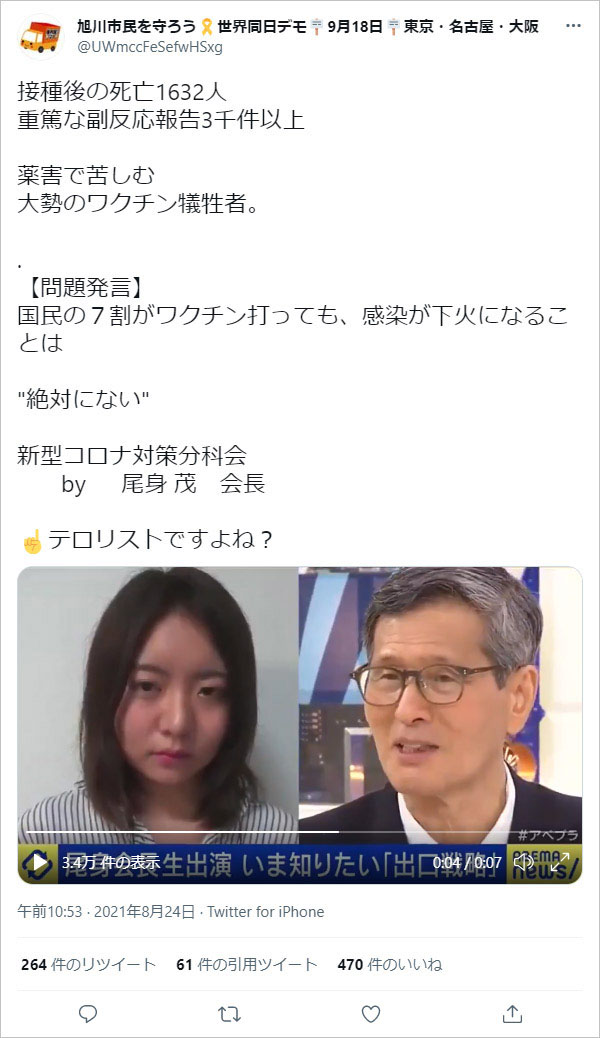Expand the video to fullscreen
Image resolution: width=600 pixels, height=1038 pixels.
point(560,860)
